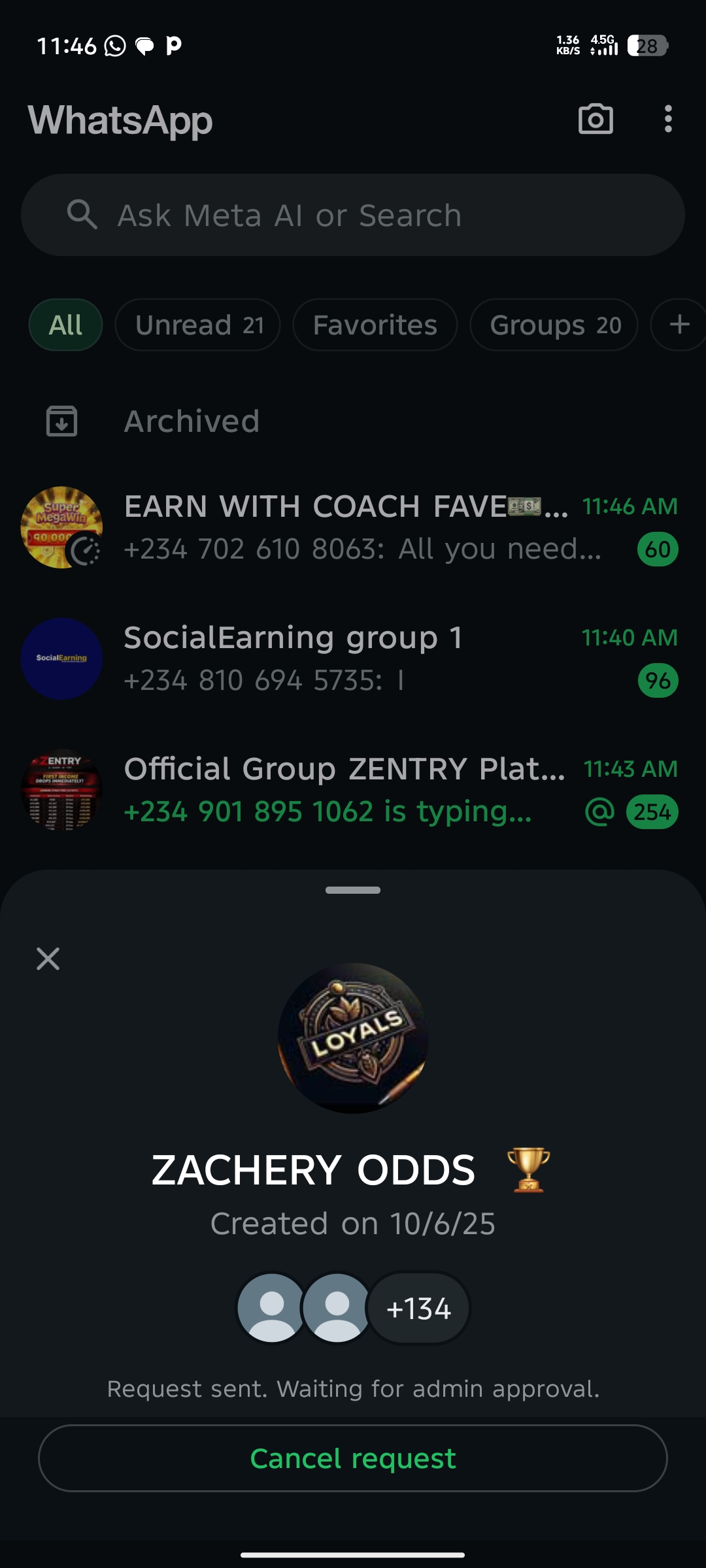
Task: Tap the Ask Meta AI or Search field
Action: coord(353,215)
